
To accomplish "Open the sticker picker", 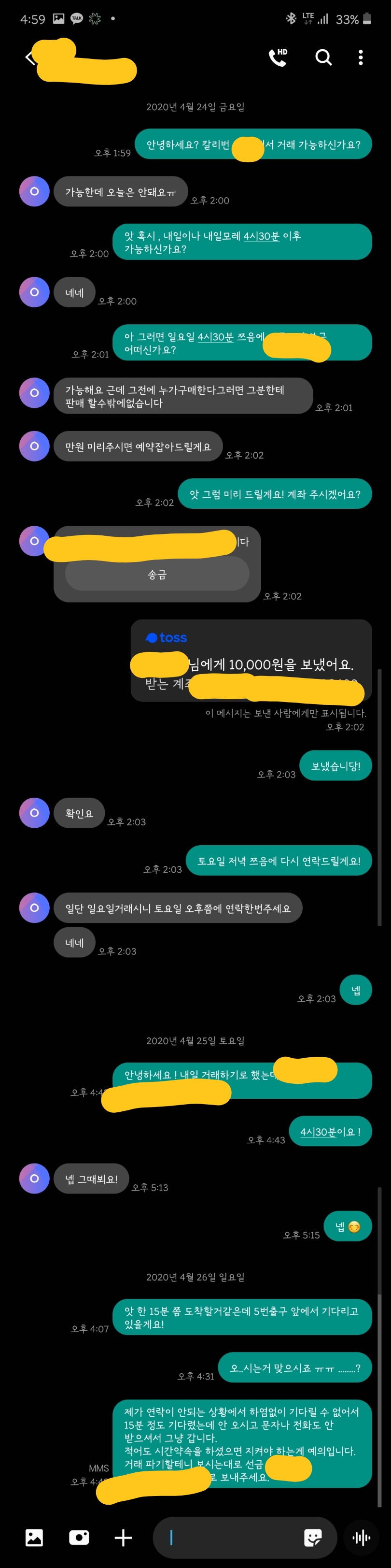I will pos(312,1537).
